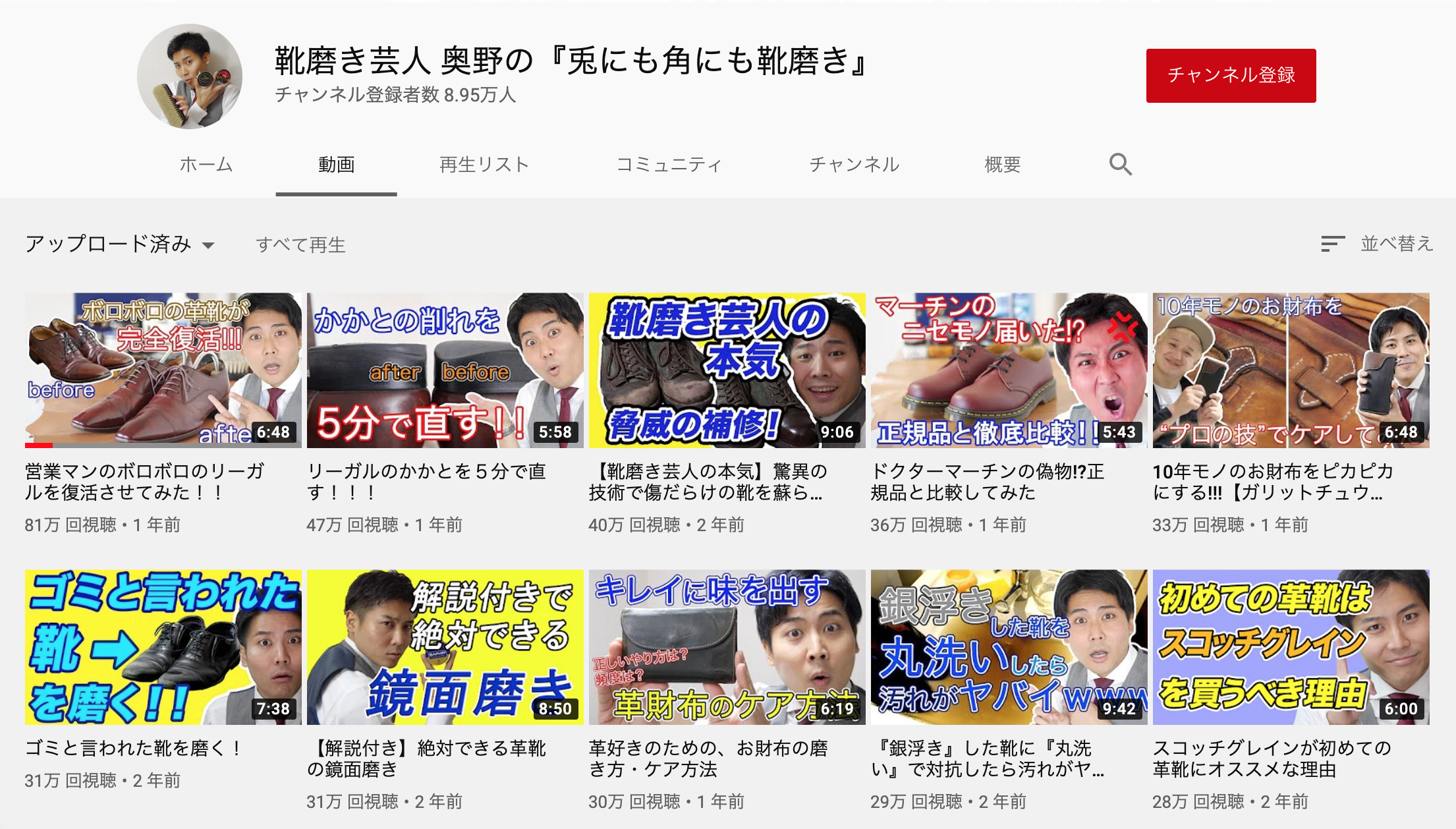The width and height of the screenshot is (1456, 829).
Task: Tap the チャンネル登録 subscribe button
Action: coord(1231,76)
